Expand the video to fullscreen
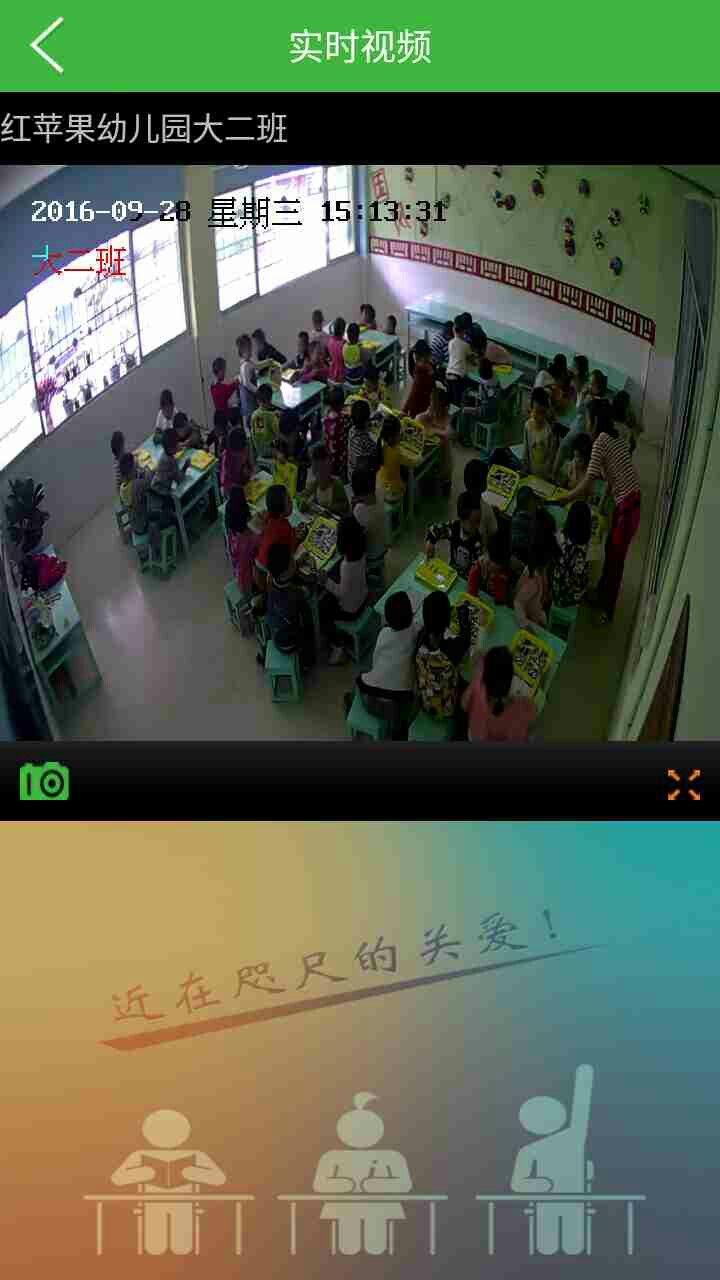The height and width of the screenshot is (1280, 720). (x=684, y=785)
